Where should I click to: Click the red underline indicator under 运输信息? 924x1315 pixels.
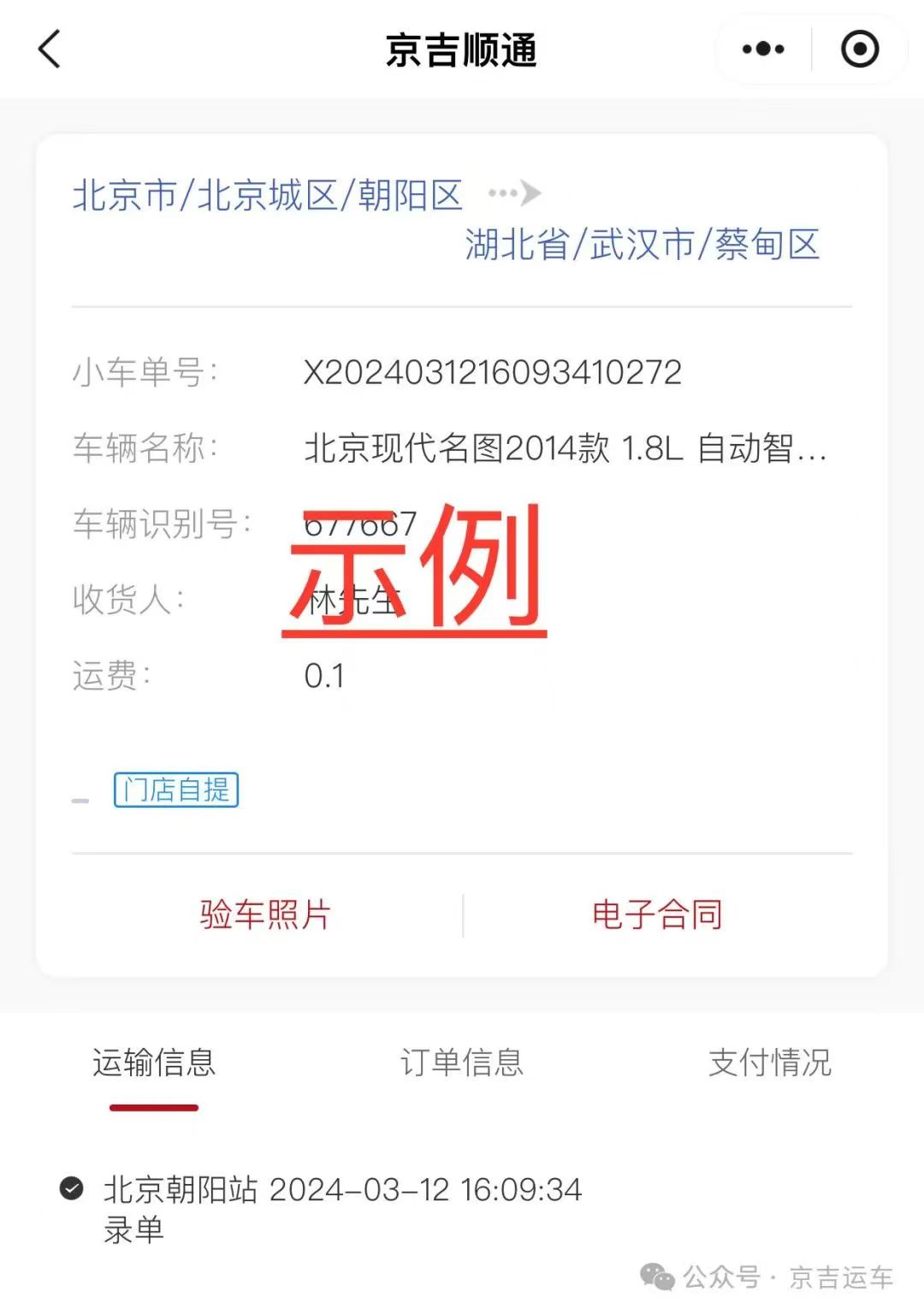click(x=156, y=1106)
